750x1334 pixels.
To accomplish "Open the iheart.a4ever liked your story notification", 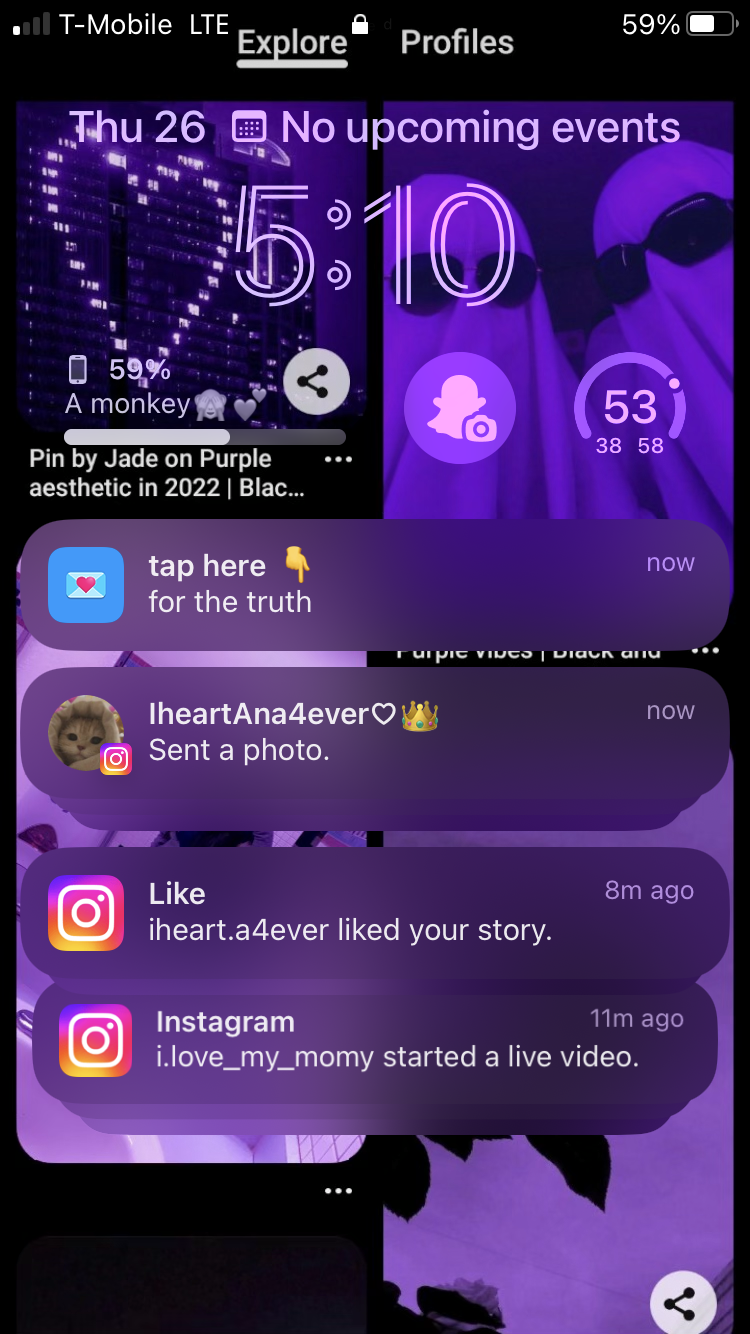I will coord(374,912).
